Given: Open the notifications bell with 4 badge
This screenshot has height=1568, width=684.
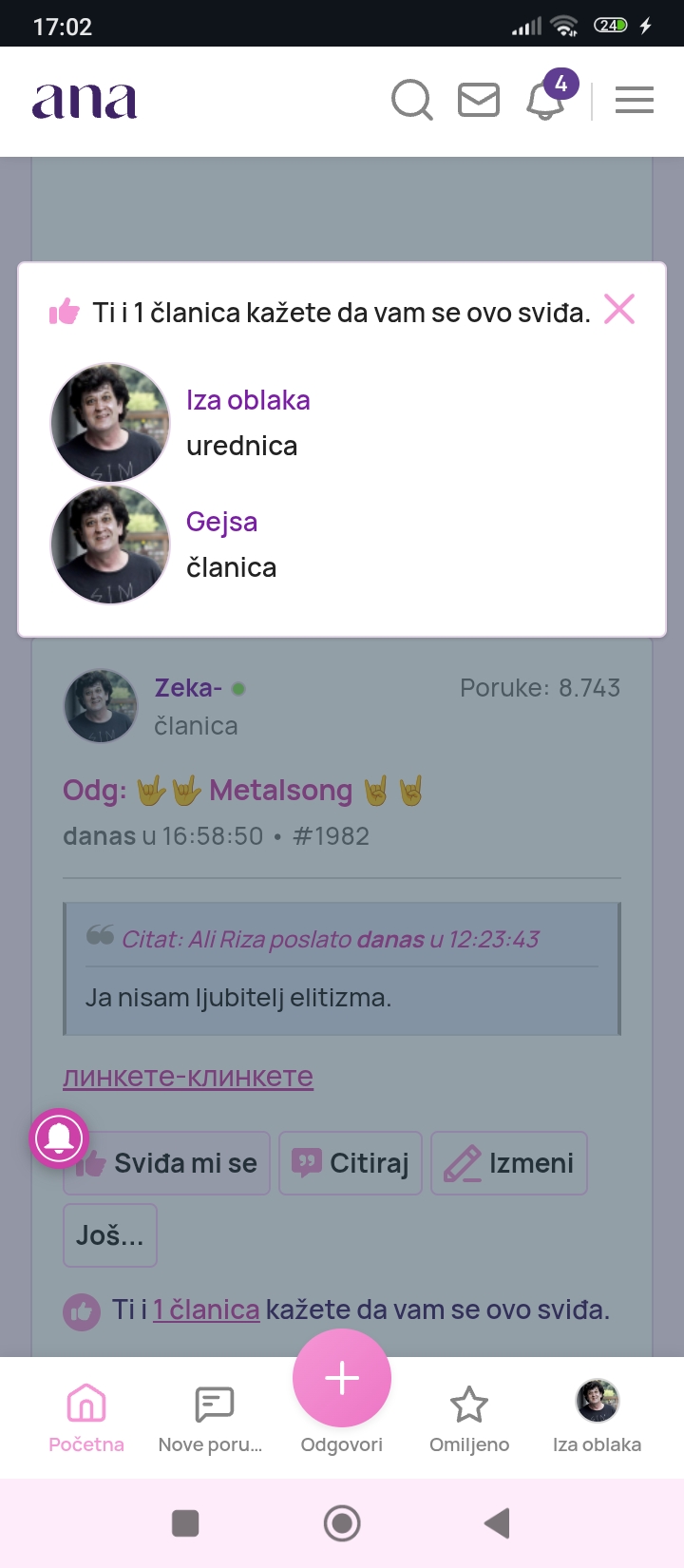Looking at the screenshot, I should coord(546,100).
